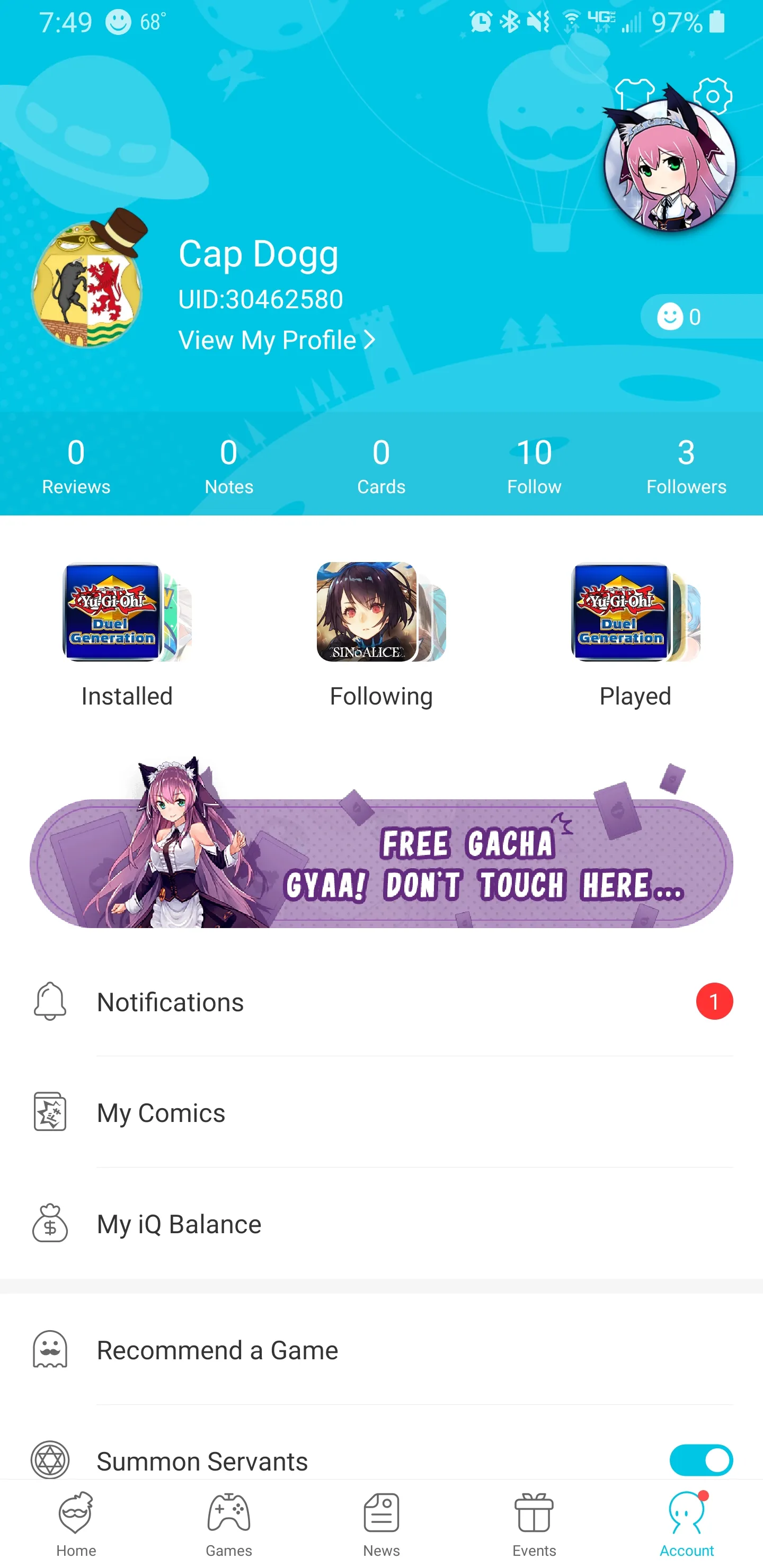Open Recommend a Game

point(381,1350)
